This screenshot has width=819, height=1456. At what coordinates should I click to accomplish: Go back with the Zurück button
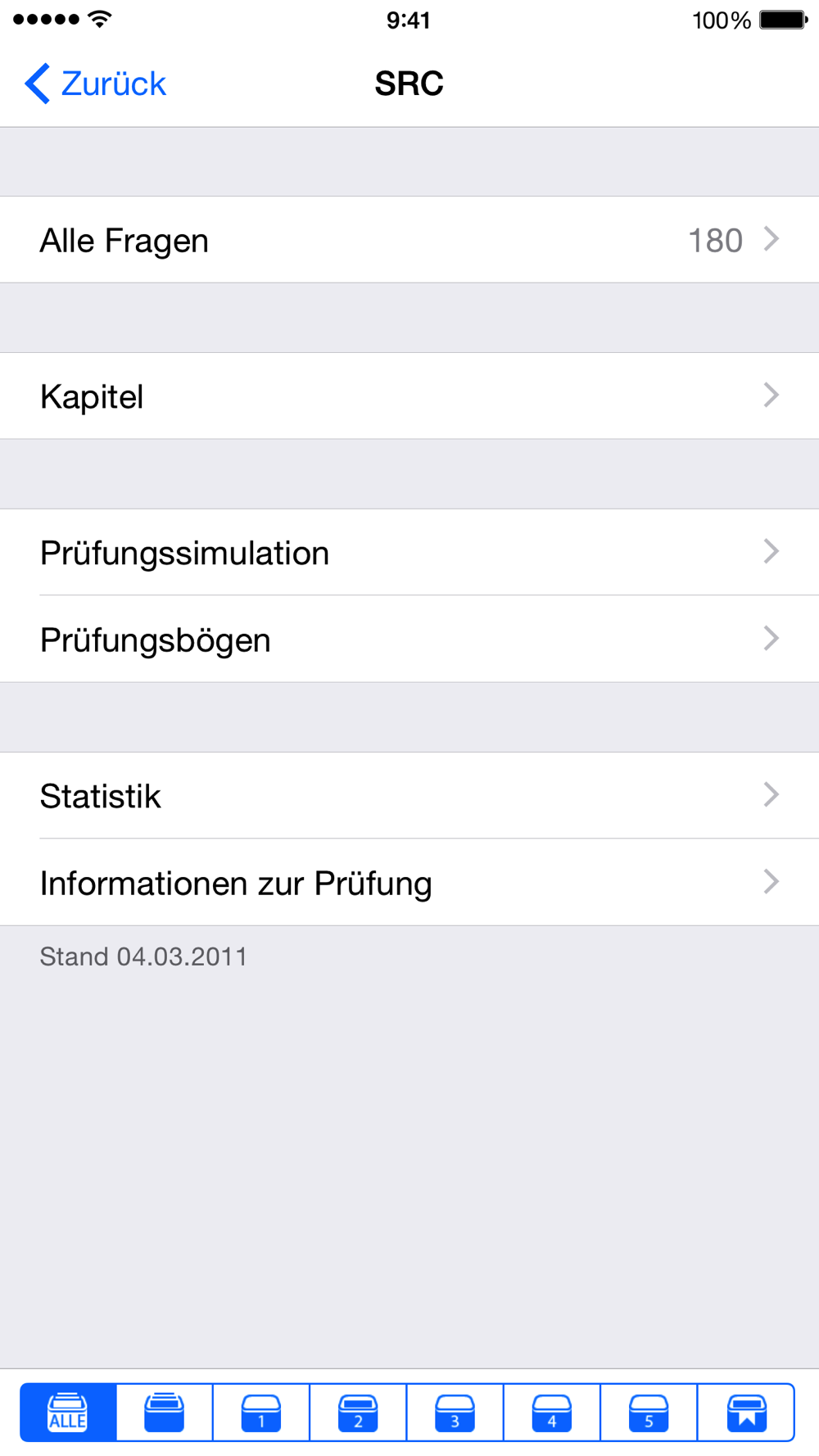pos(95,84)
